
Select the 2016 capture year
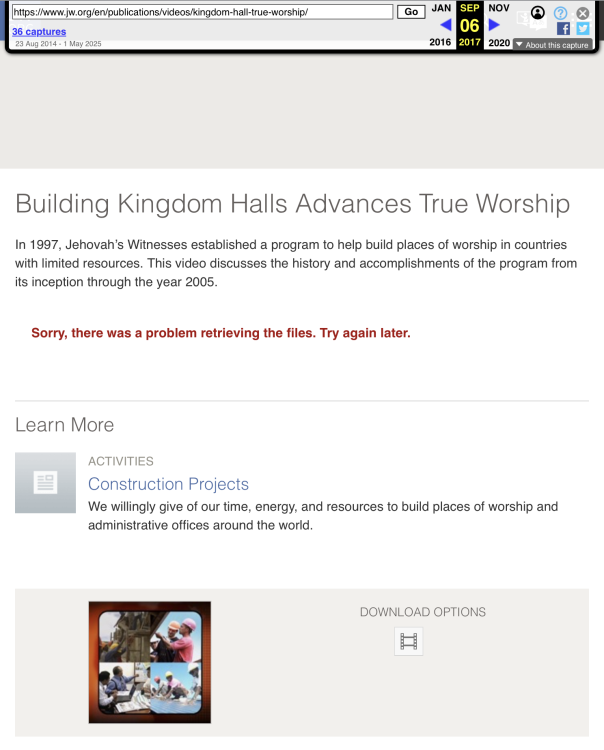coord(440,43)
